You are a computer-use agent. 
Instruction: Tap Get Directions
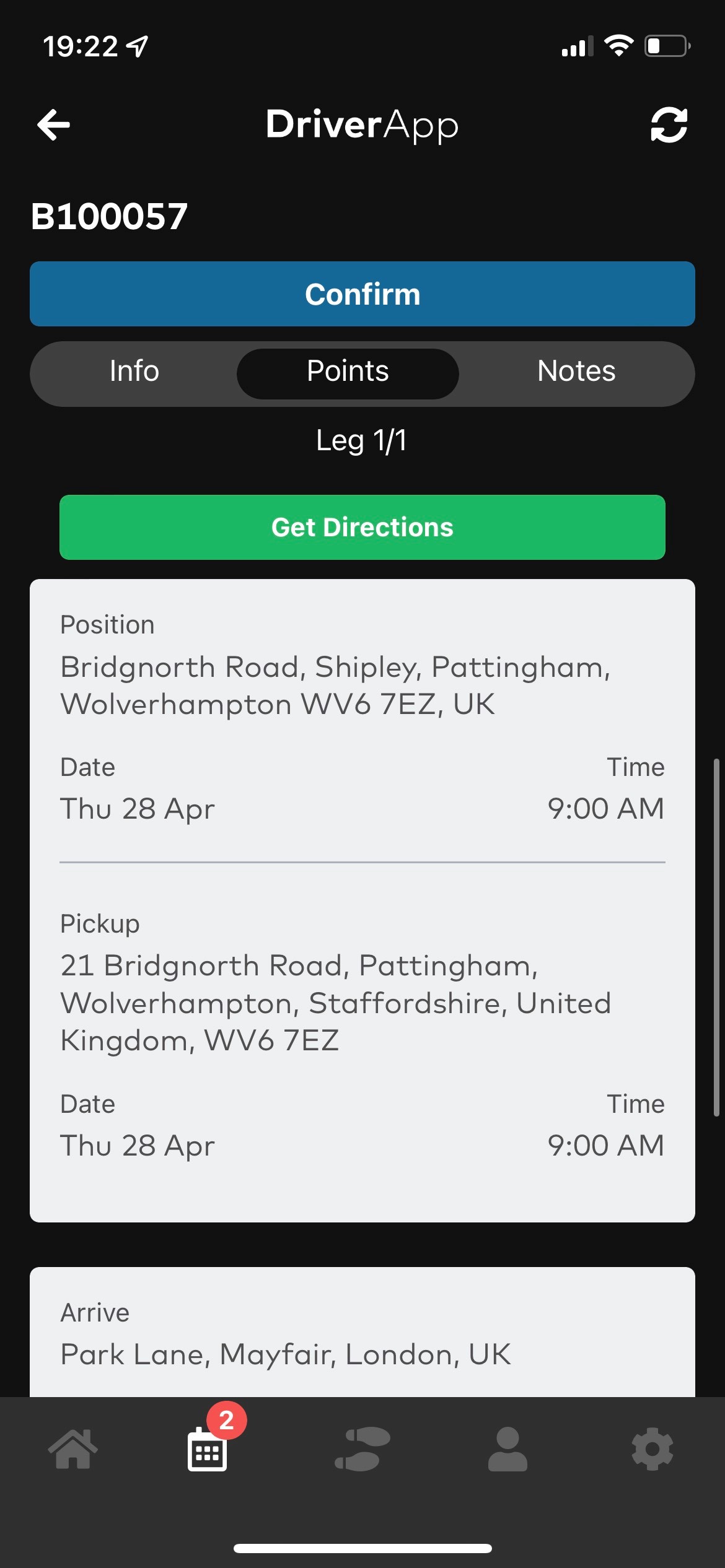[362, 527]
